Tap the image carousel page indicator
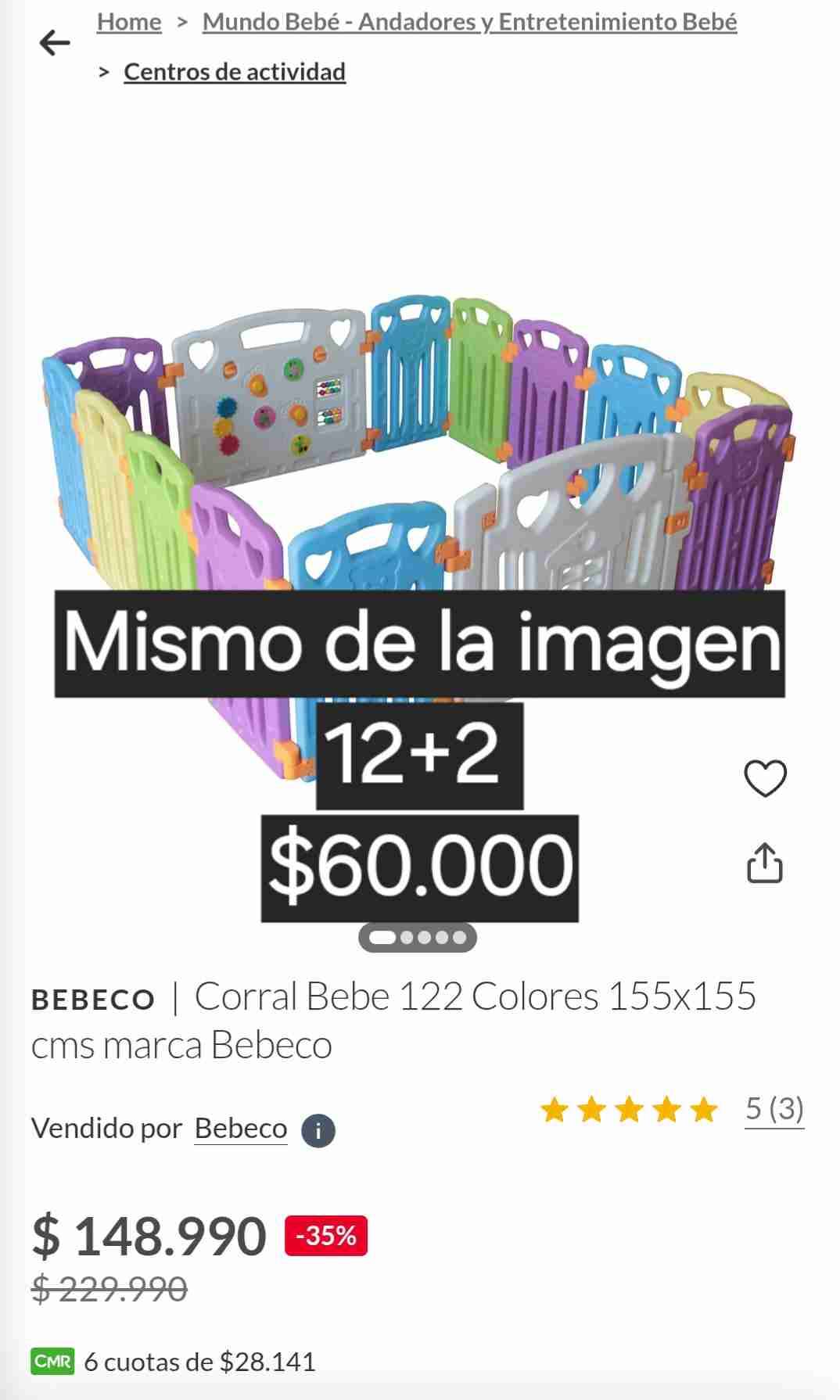This screenshot has height=1400, width=840. [x=417, y=937]
